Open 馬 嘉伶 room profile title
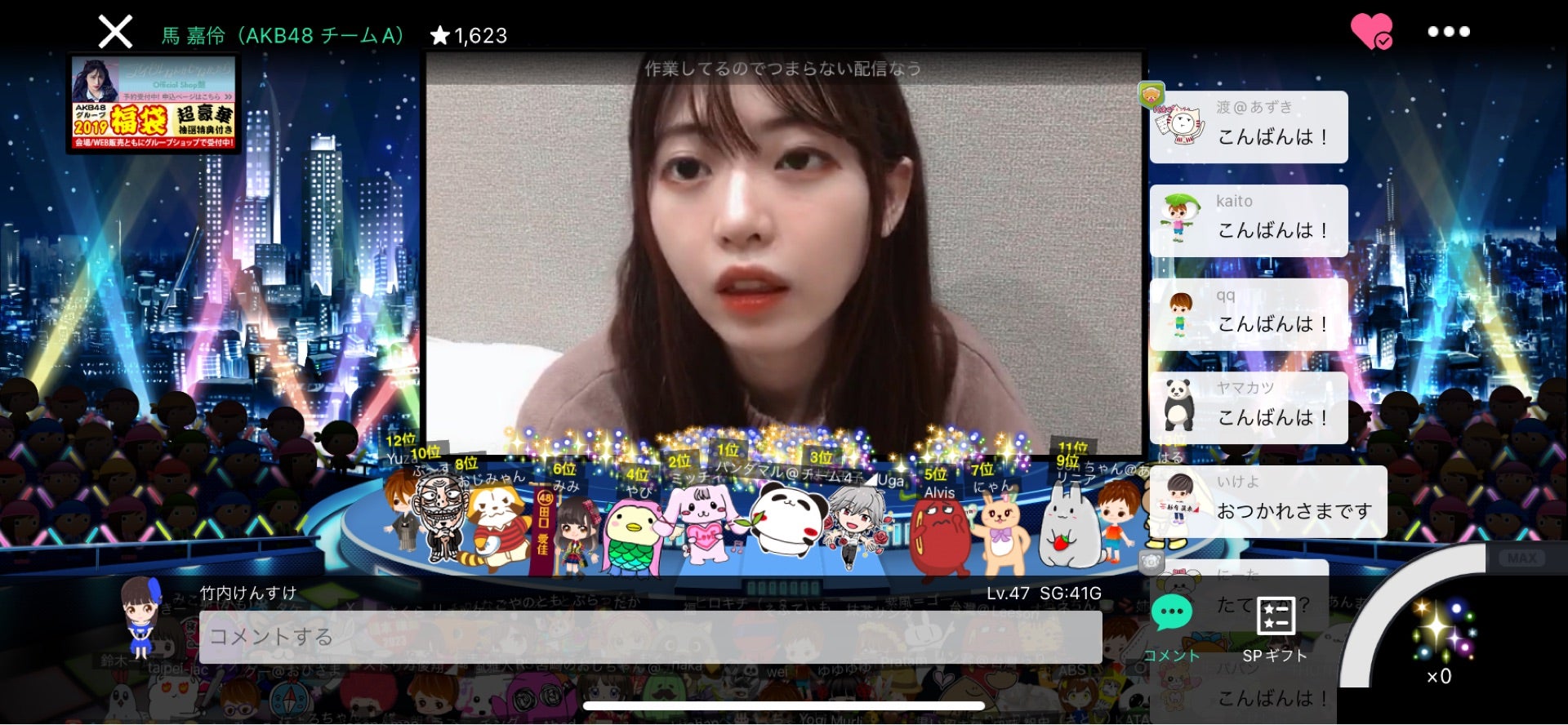The width and height of the screenshot is (1568, 725). tap(283, 35)
